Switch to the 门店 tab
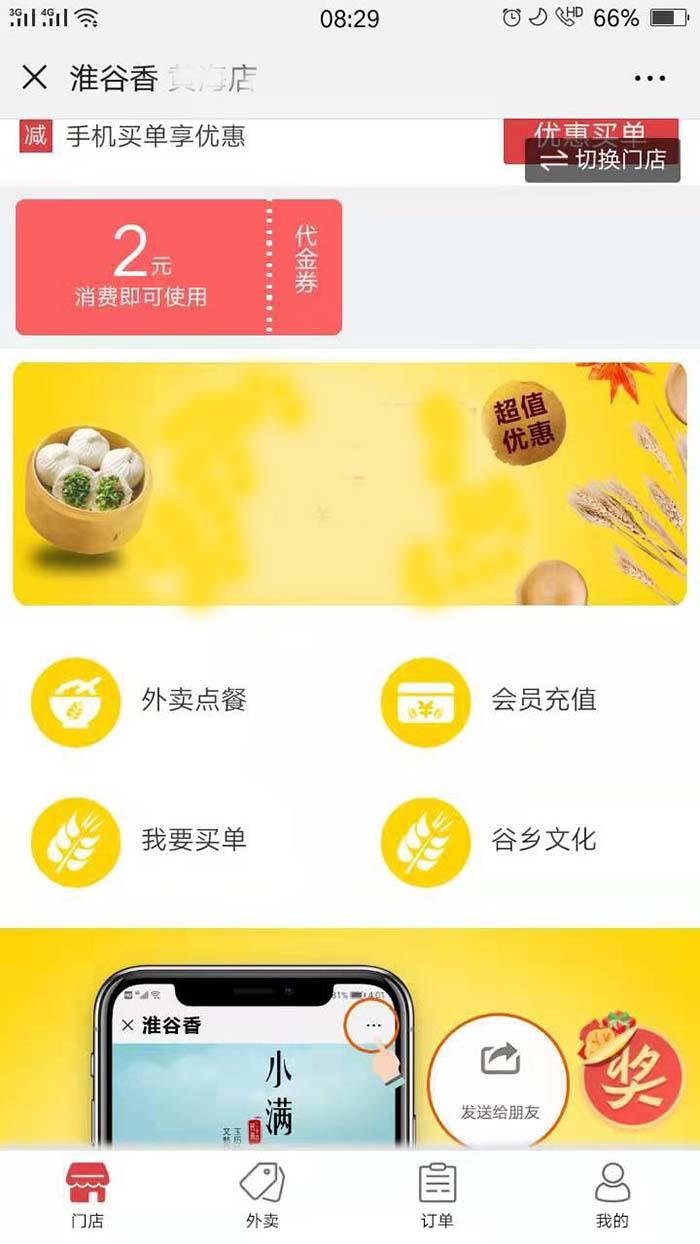The width and height of the screenshot is (700, 1244). coord(87,1196)
